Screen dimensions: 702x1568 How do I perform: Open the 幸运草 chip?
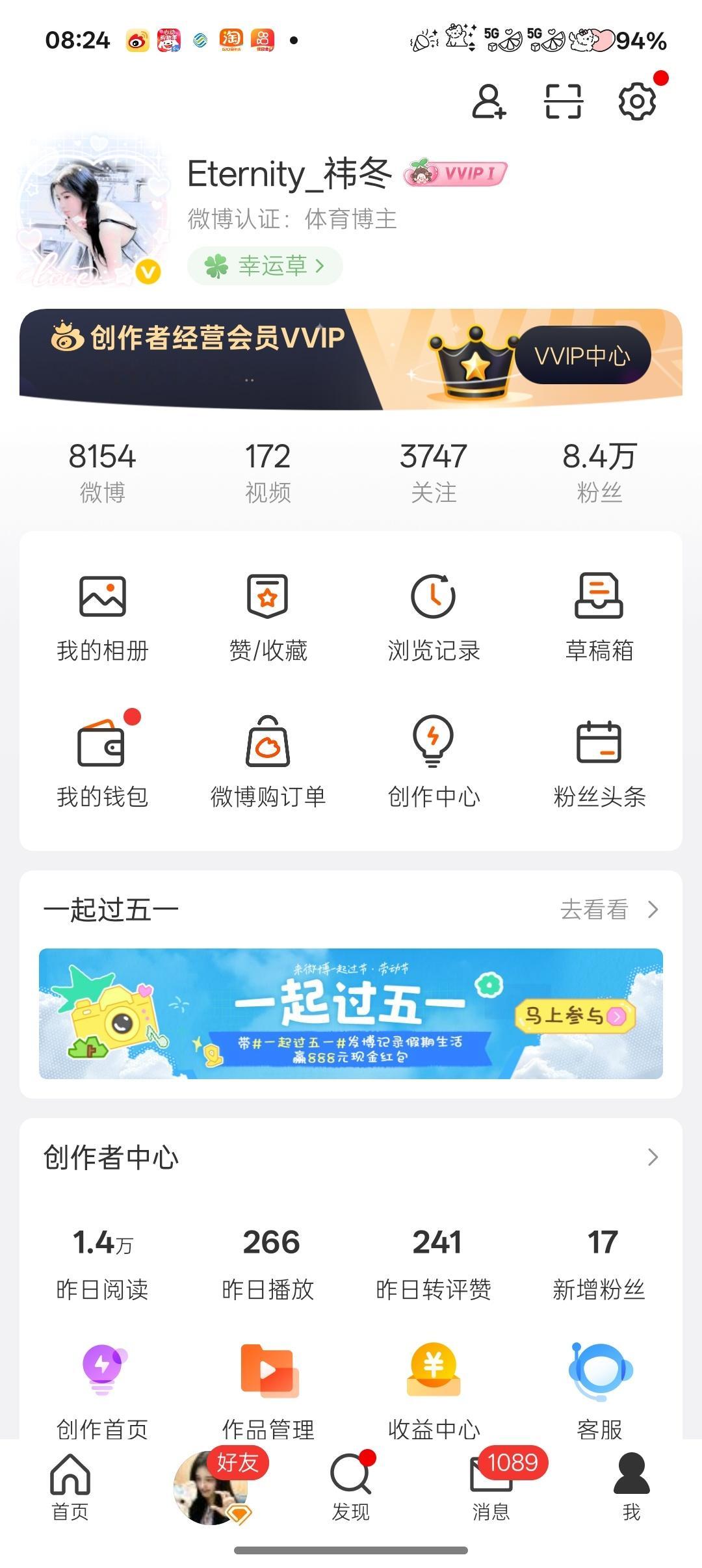[265, 266]
